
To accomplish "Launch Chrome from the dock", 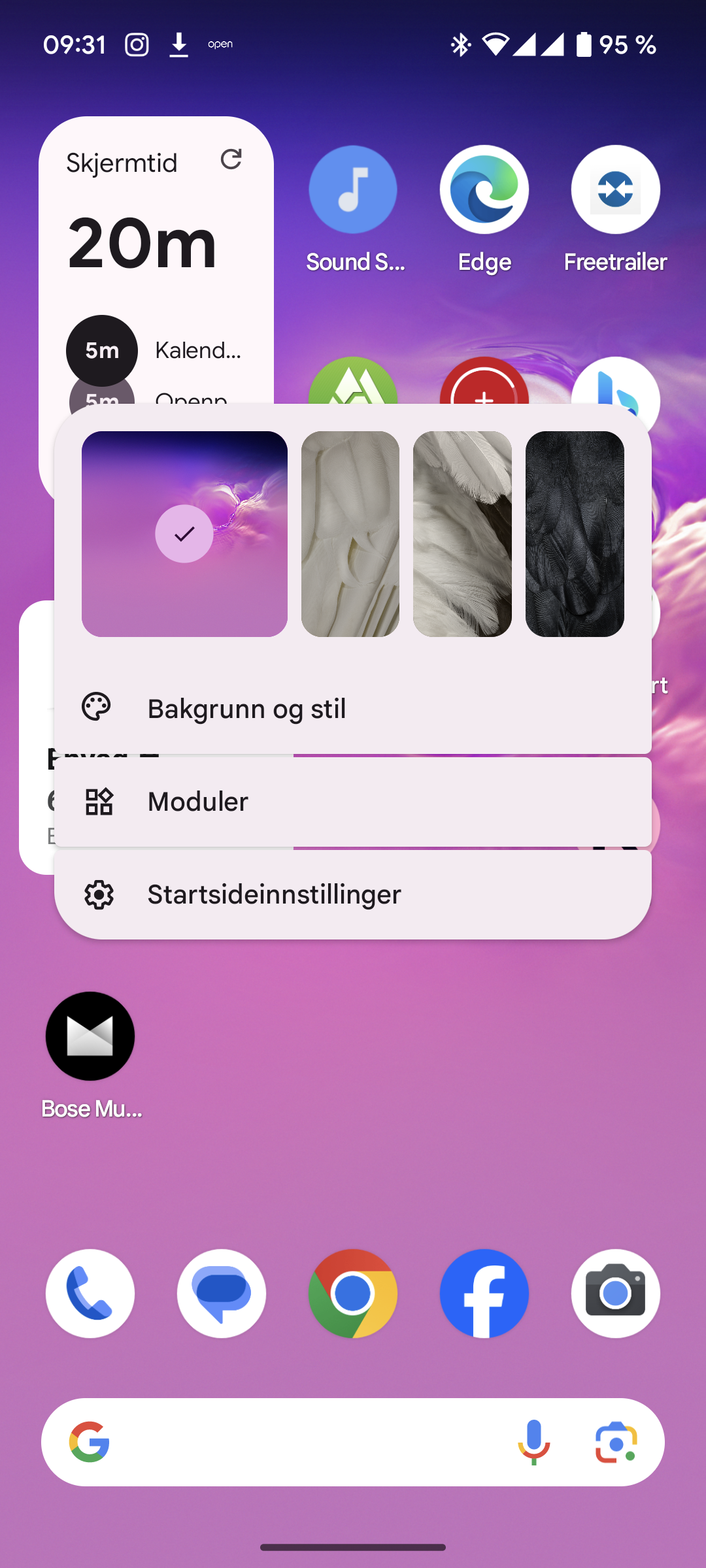I will pos(353,1294).
